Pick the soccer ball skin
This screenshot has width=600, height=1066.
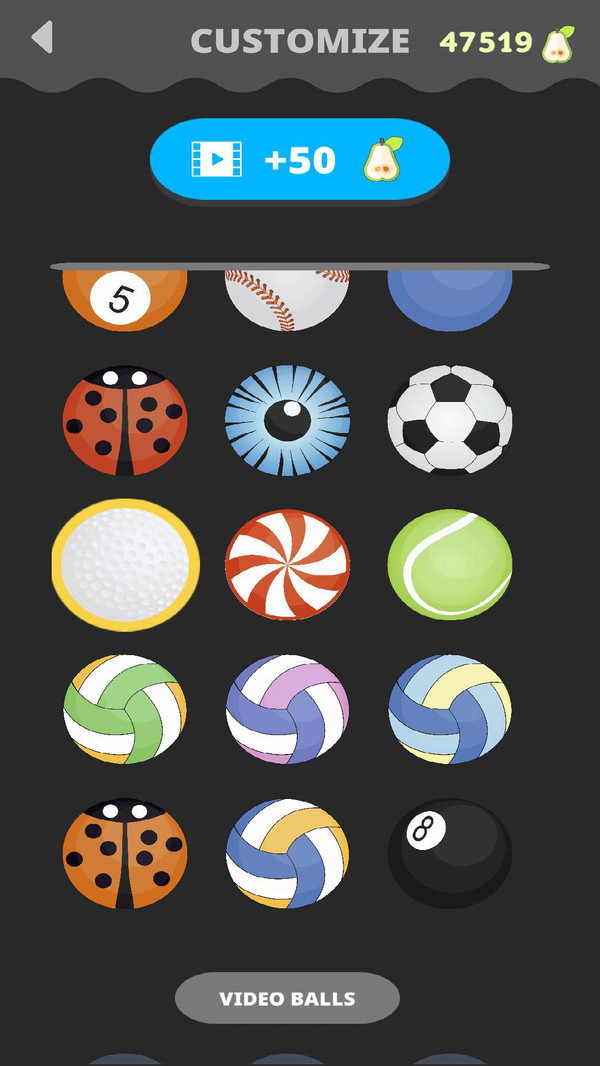[x=450, y=420]
